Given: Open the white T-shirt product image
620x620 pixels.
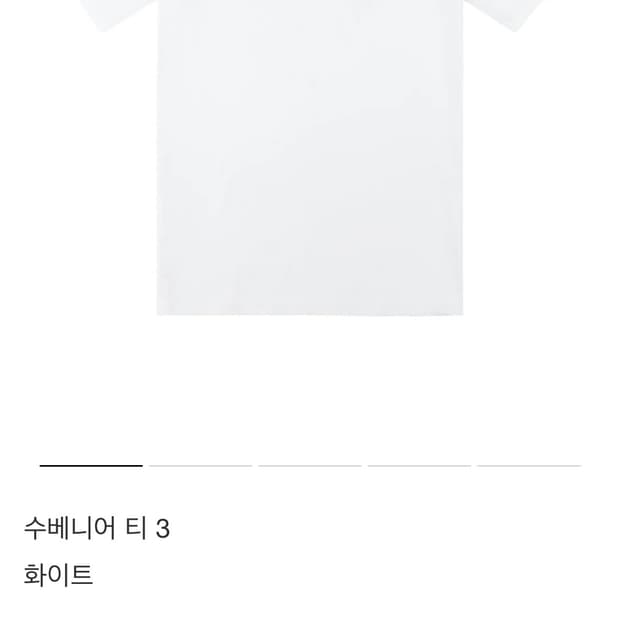Looking at the screenshot, I should 310,160.
